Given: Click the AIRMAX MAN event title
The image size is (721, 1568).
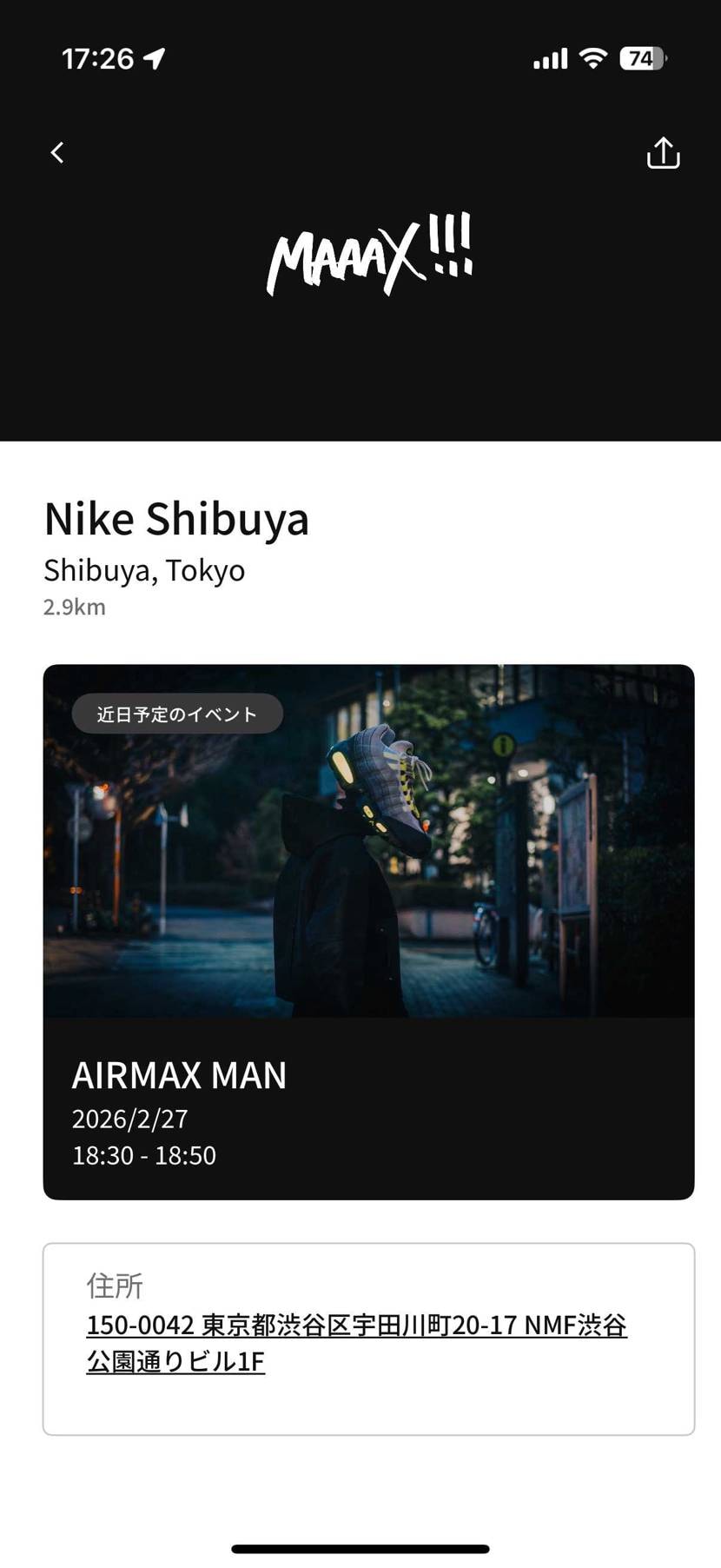Looking at the screenshot, I should click(x=179, y=1076).
